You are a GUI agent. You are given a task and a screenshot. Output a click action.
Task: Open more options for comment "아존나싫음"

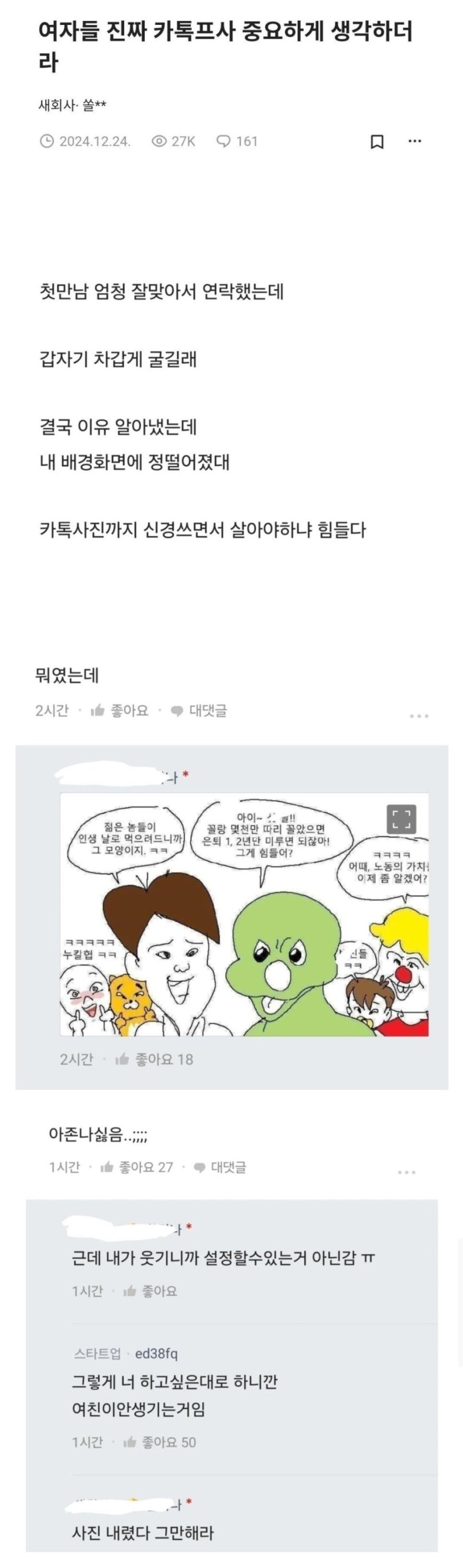coord(406,1172)
